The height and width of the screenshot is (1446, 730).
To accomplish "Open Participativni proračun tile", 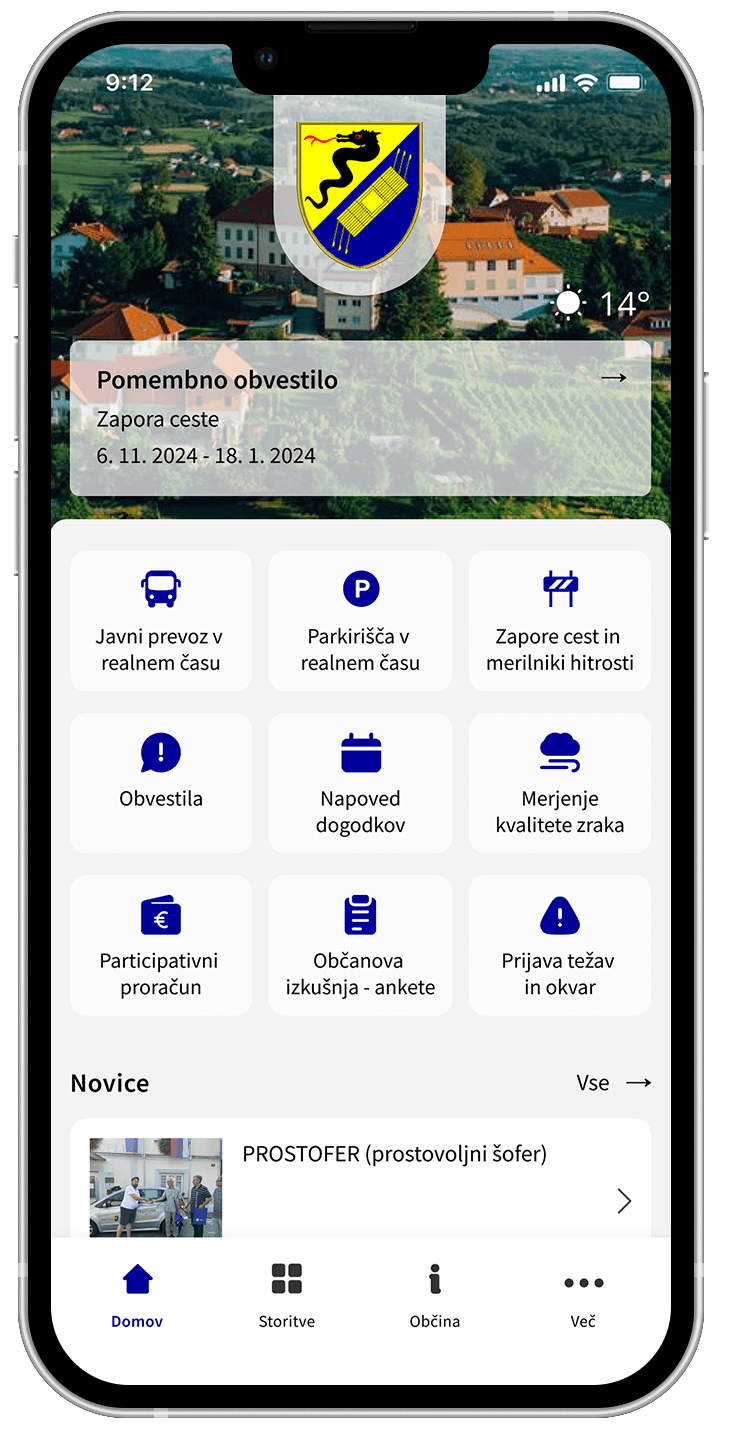I will tap(161, 944).
